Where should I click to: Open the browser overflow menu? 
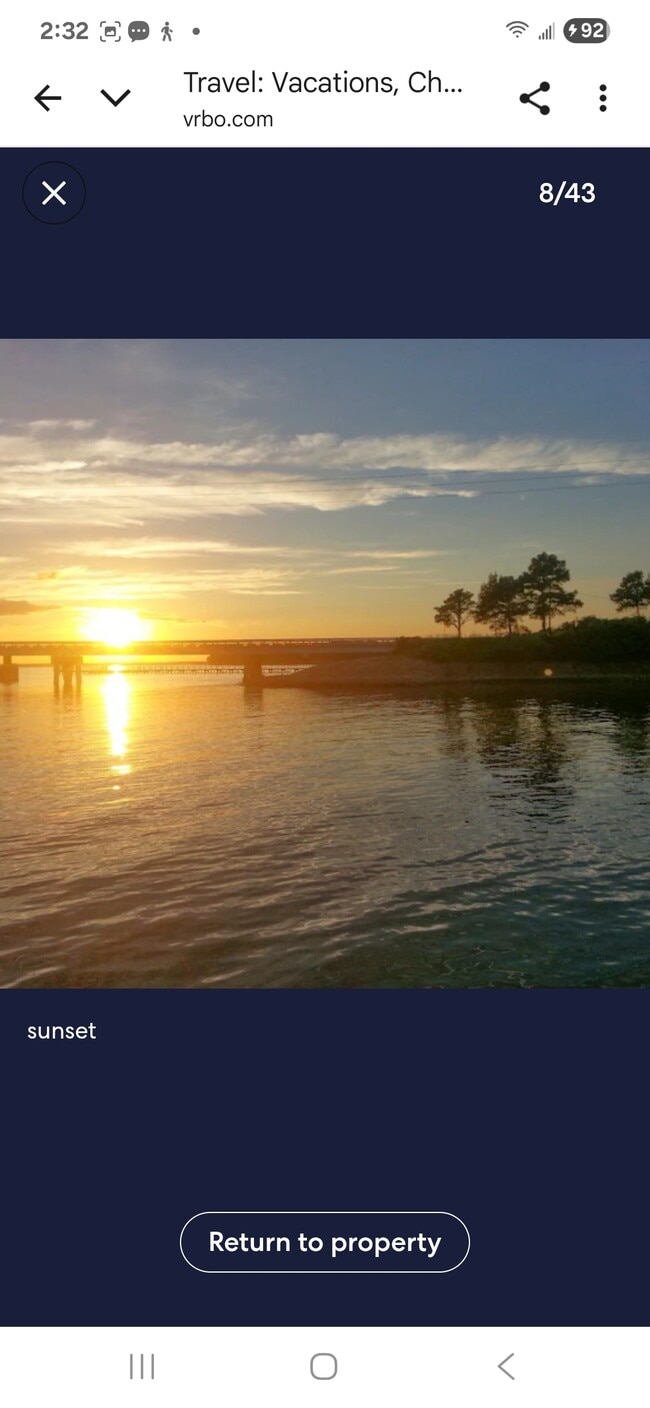pyautogui.click(x=602, y=98)
